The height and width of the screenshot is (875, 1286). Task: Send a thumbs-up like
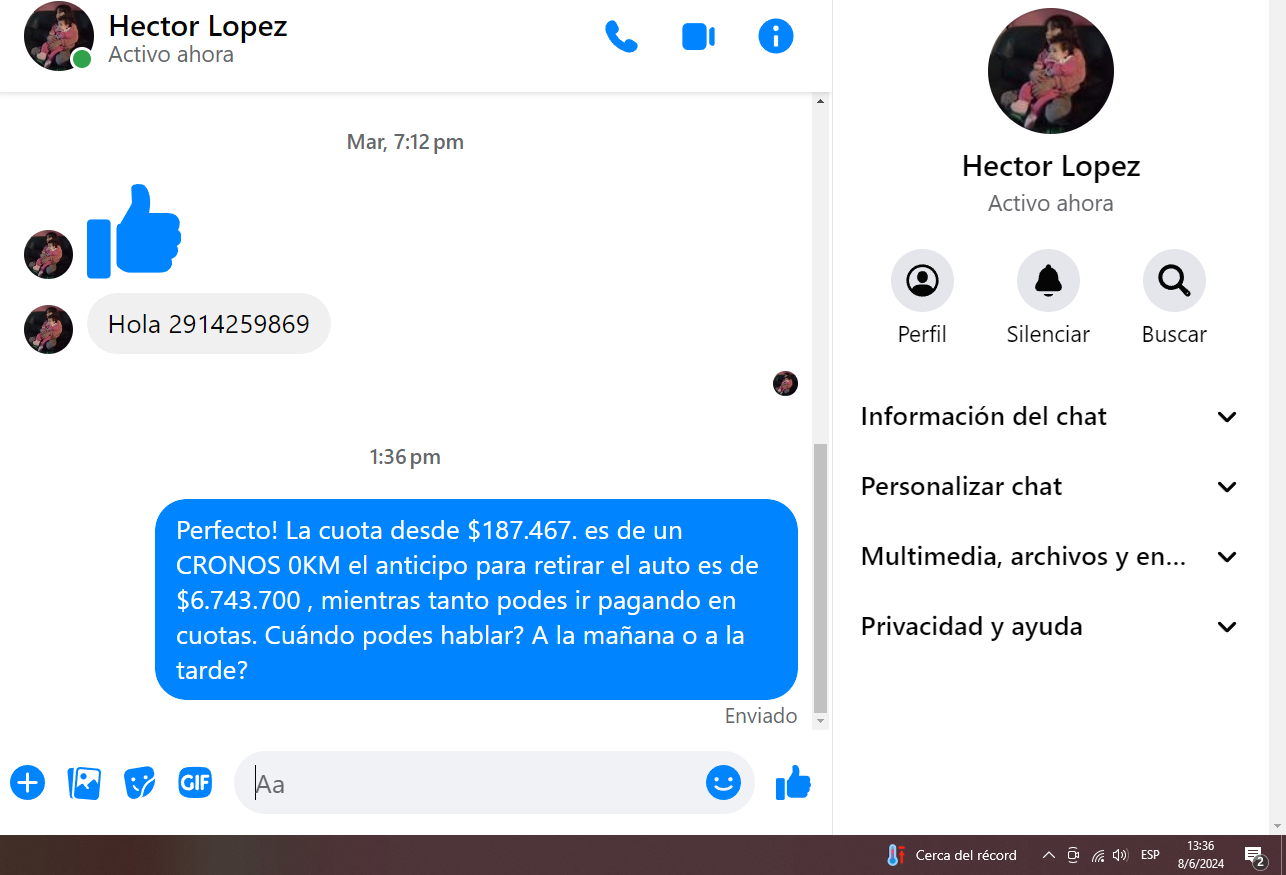tap(793, 783)
